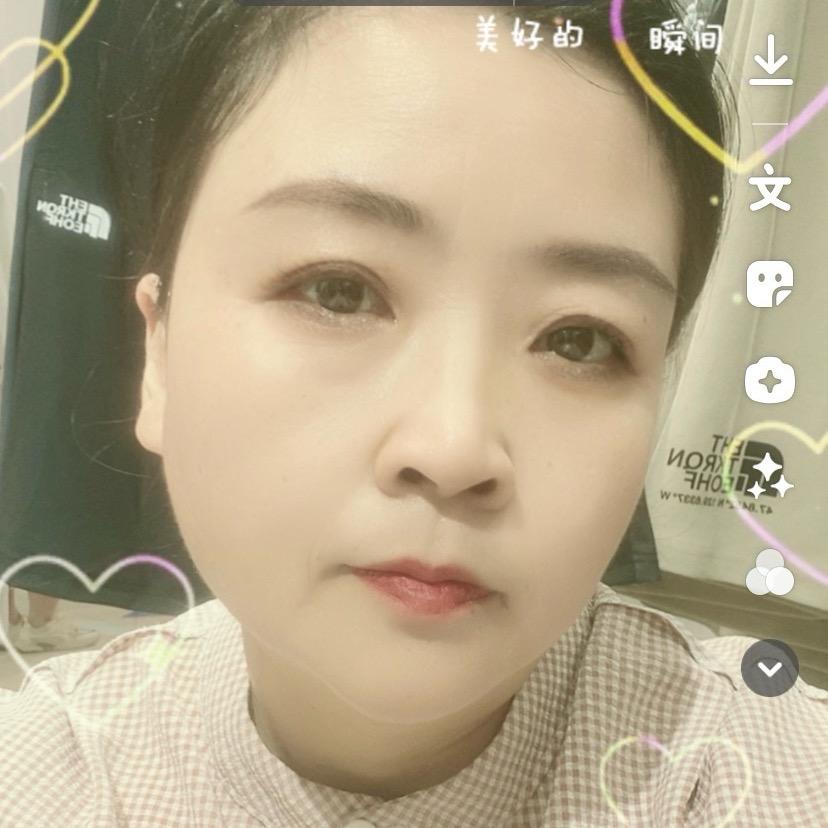The height and width of the screenshot is (828, 828).
Task: Download the video to the device
Action: 770,61
